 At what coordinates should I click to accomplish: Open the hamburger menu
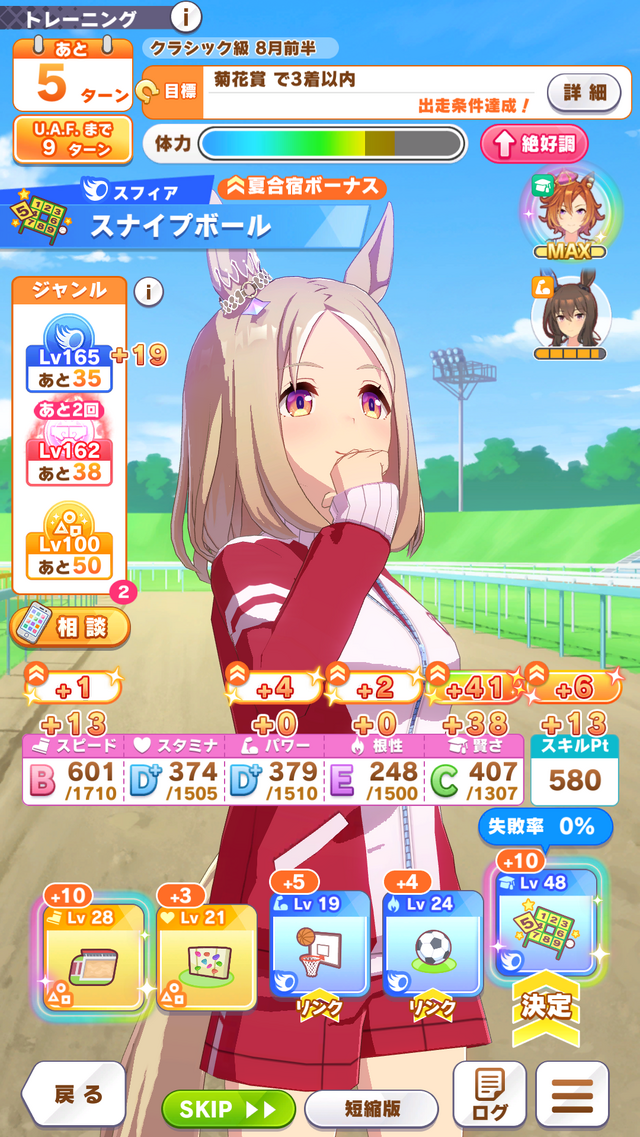[x=573, y=1095]
